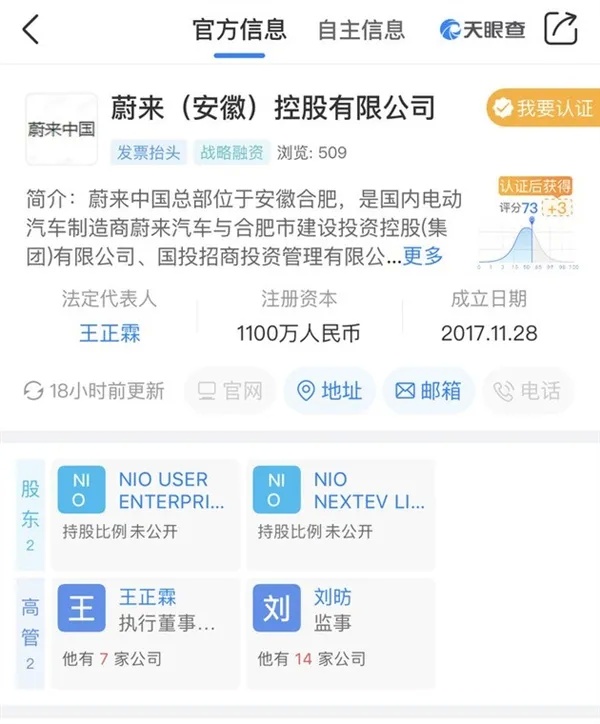Open legal representative 王正霖 link

110,333
